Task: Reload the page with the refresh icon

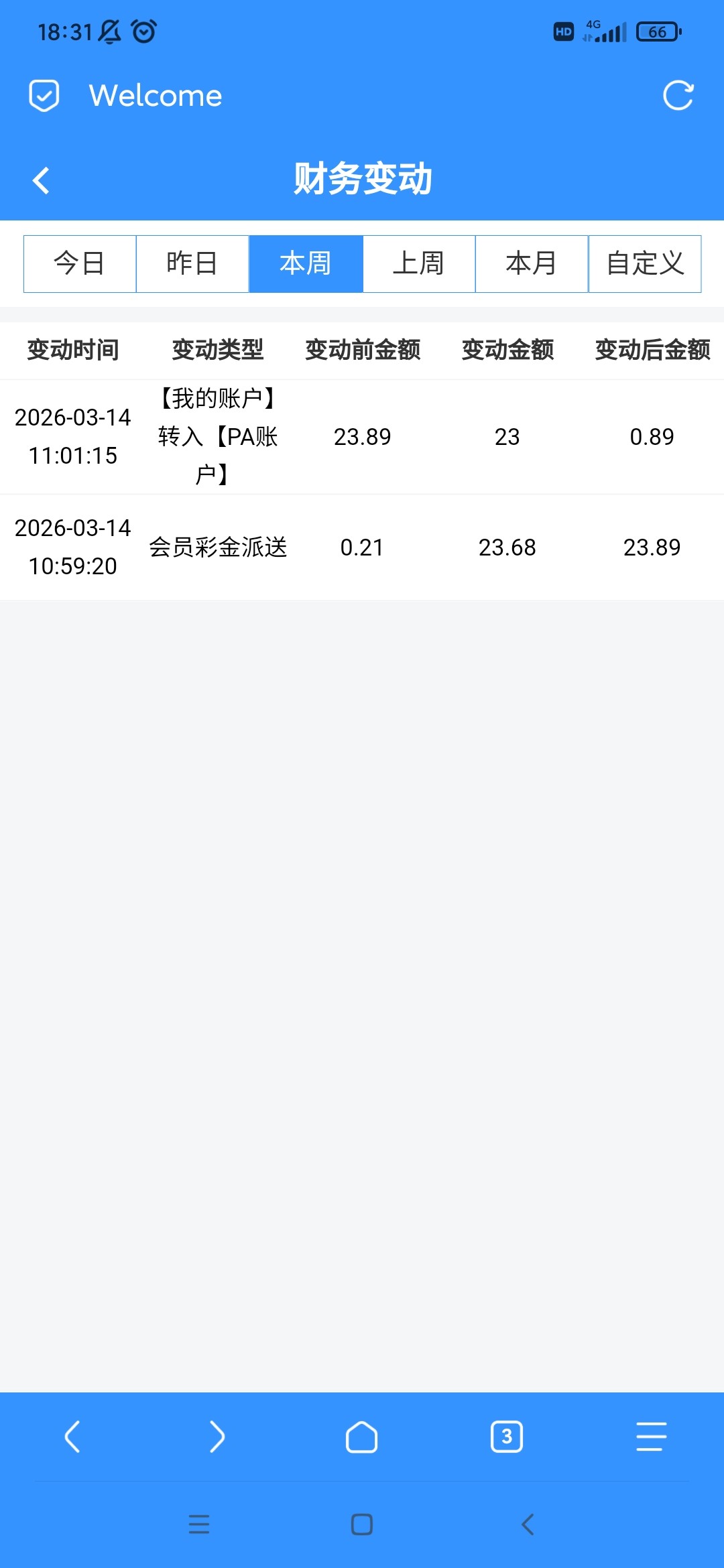Action: pyautogui.click(x=678, y=96)
